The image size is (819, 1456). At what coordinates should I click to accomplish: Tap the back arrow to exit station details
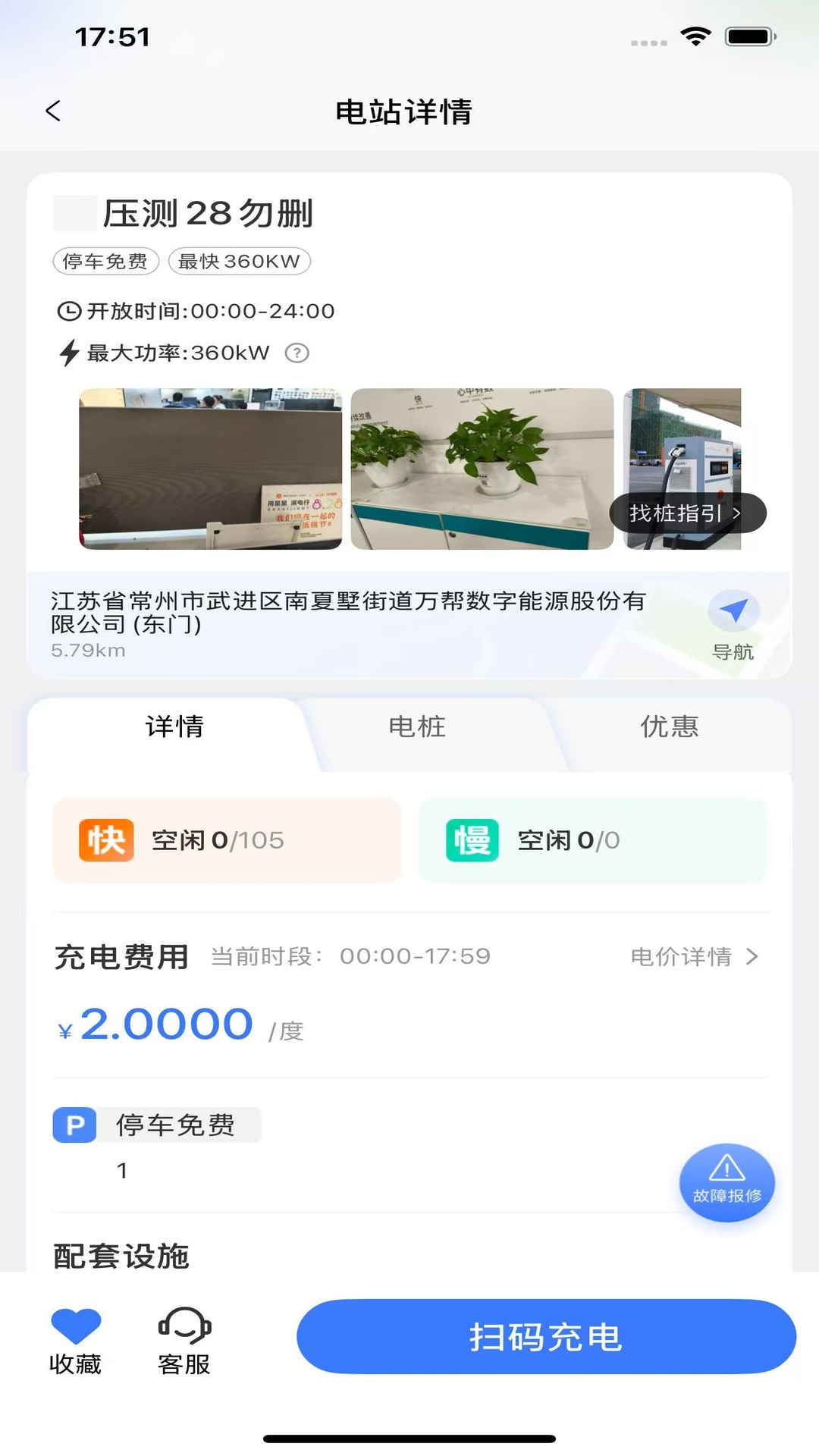tap(52, 111)
